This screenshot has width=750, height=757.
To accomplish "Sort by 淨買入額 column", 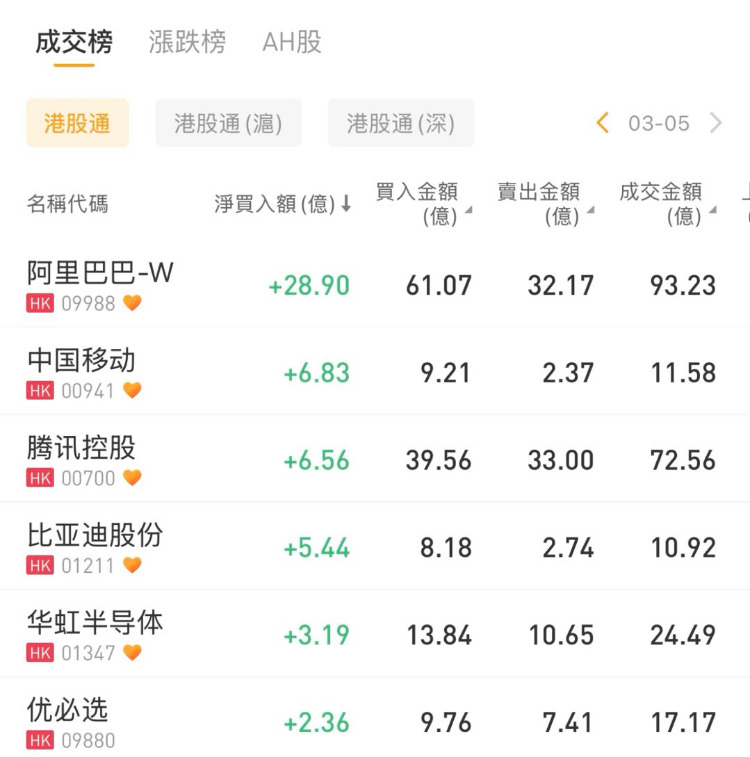I will click(283, 204).
